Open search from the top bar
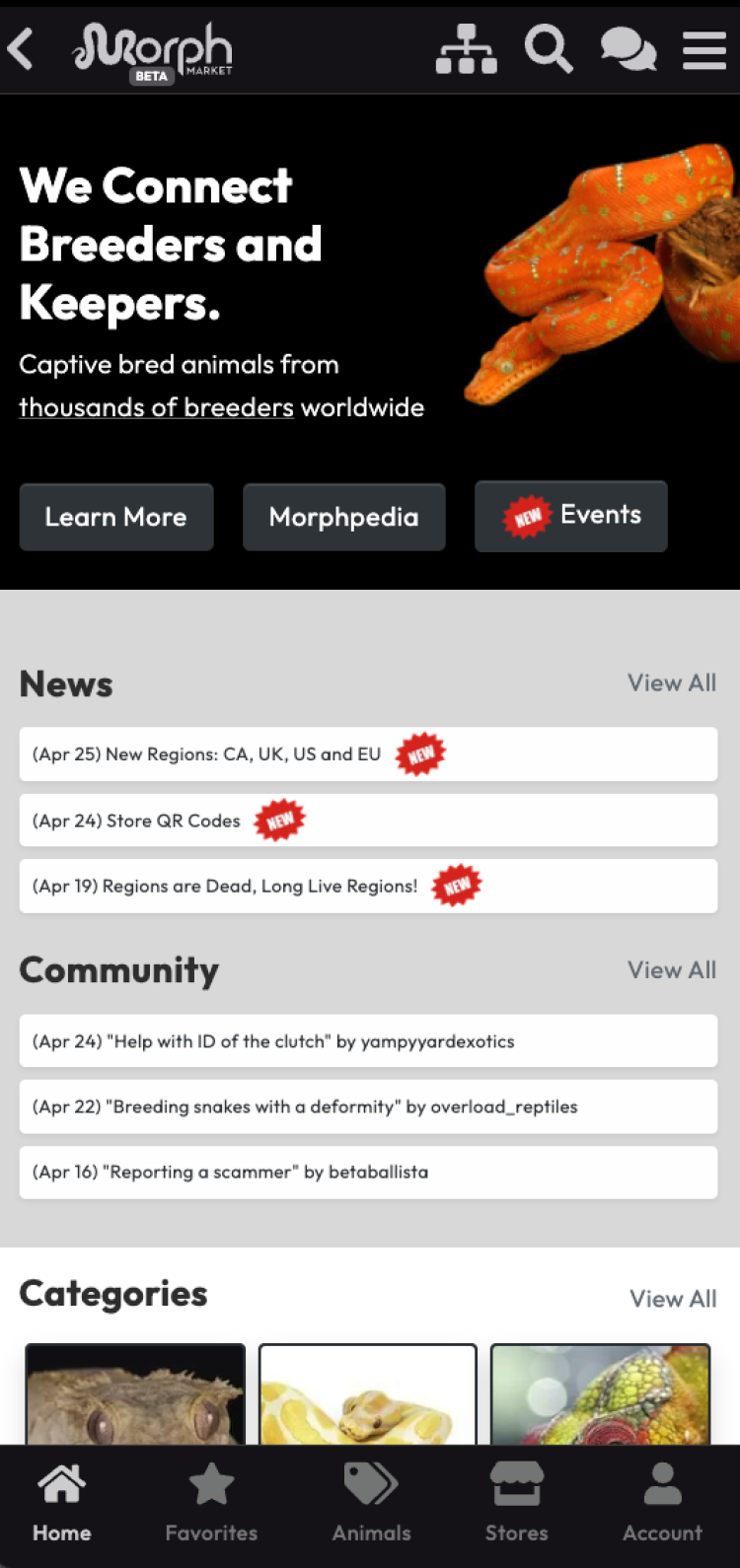Viewport: 740px width, 1568px height. (548, 48)
